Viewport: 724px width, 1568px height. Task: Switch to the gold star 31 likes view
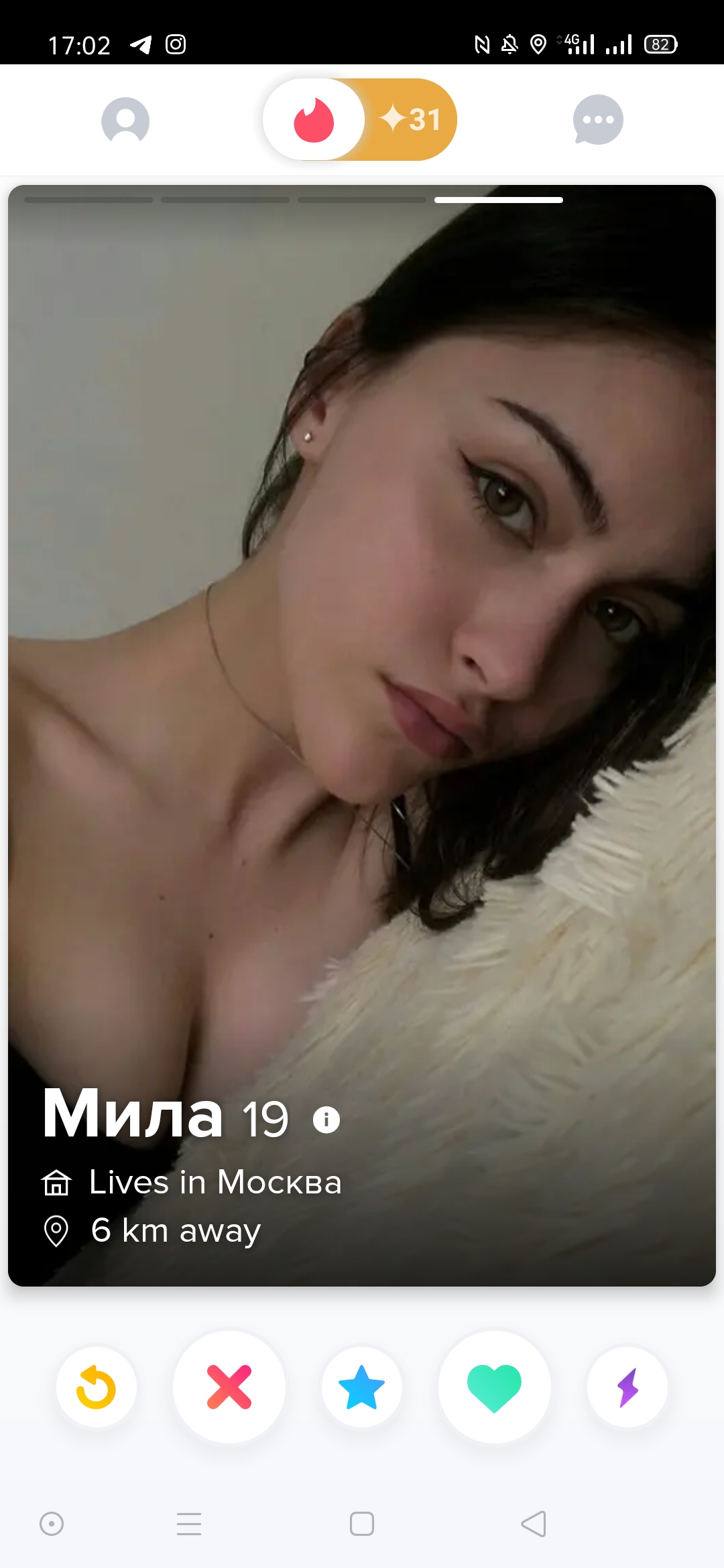click(x=410, y=120)
